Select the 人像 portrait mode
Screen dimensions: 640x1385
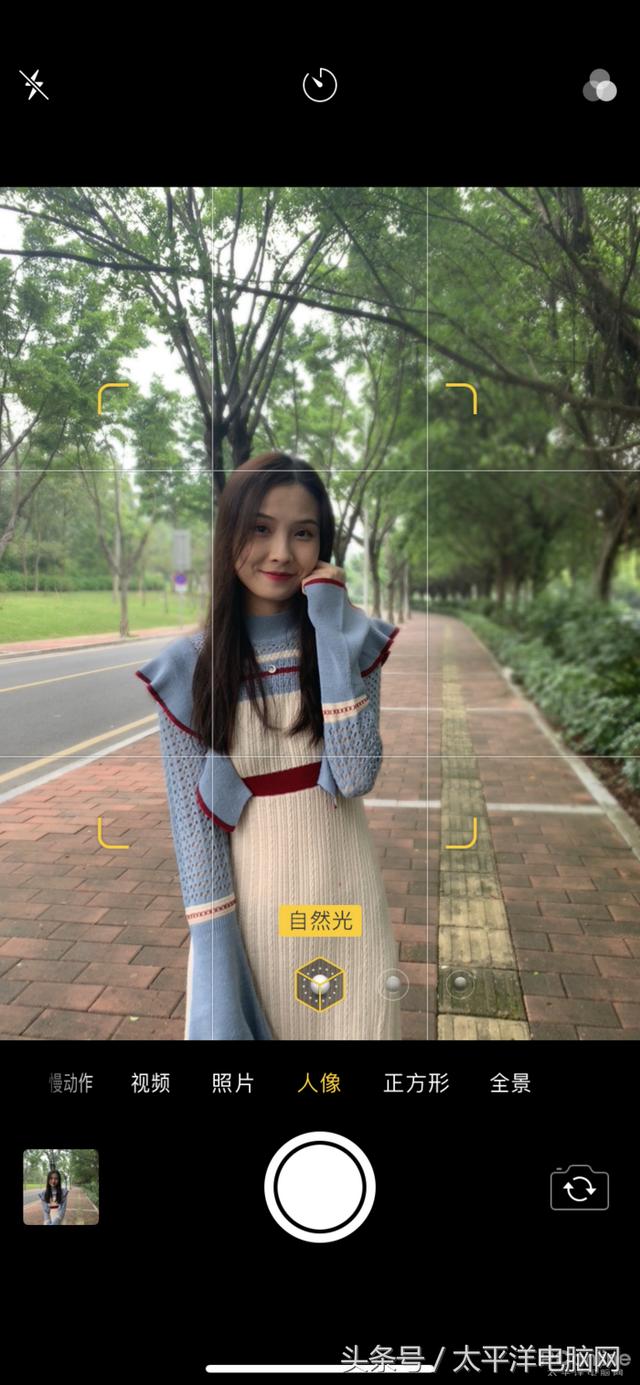319,1083
